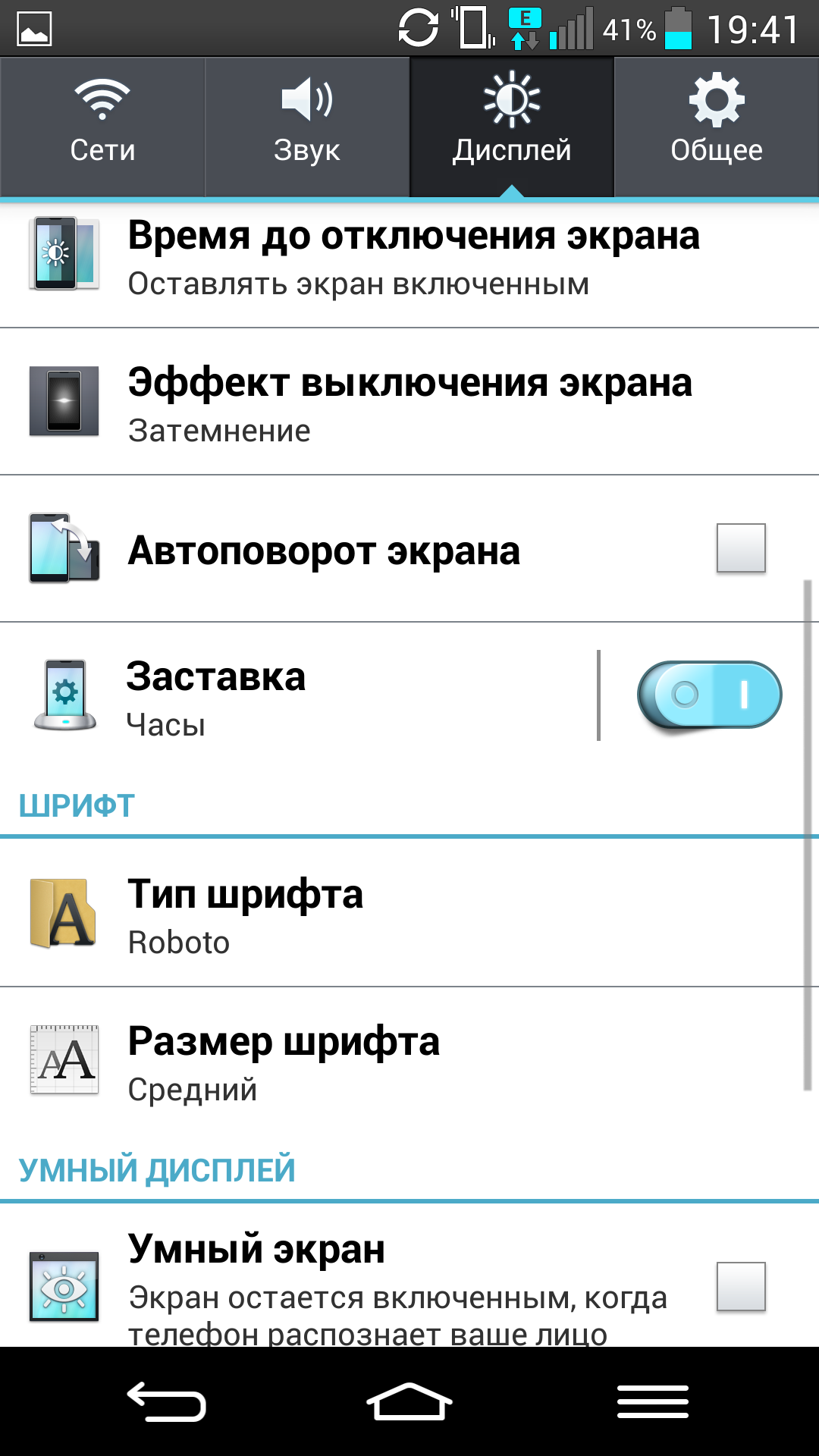Open the Заставка settings row
Viewport: 819px width, 1456px height.
pos(299,696)
